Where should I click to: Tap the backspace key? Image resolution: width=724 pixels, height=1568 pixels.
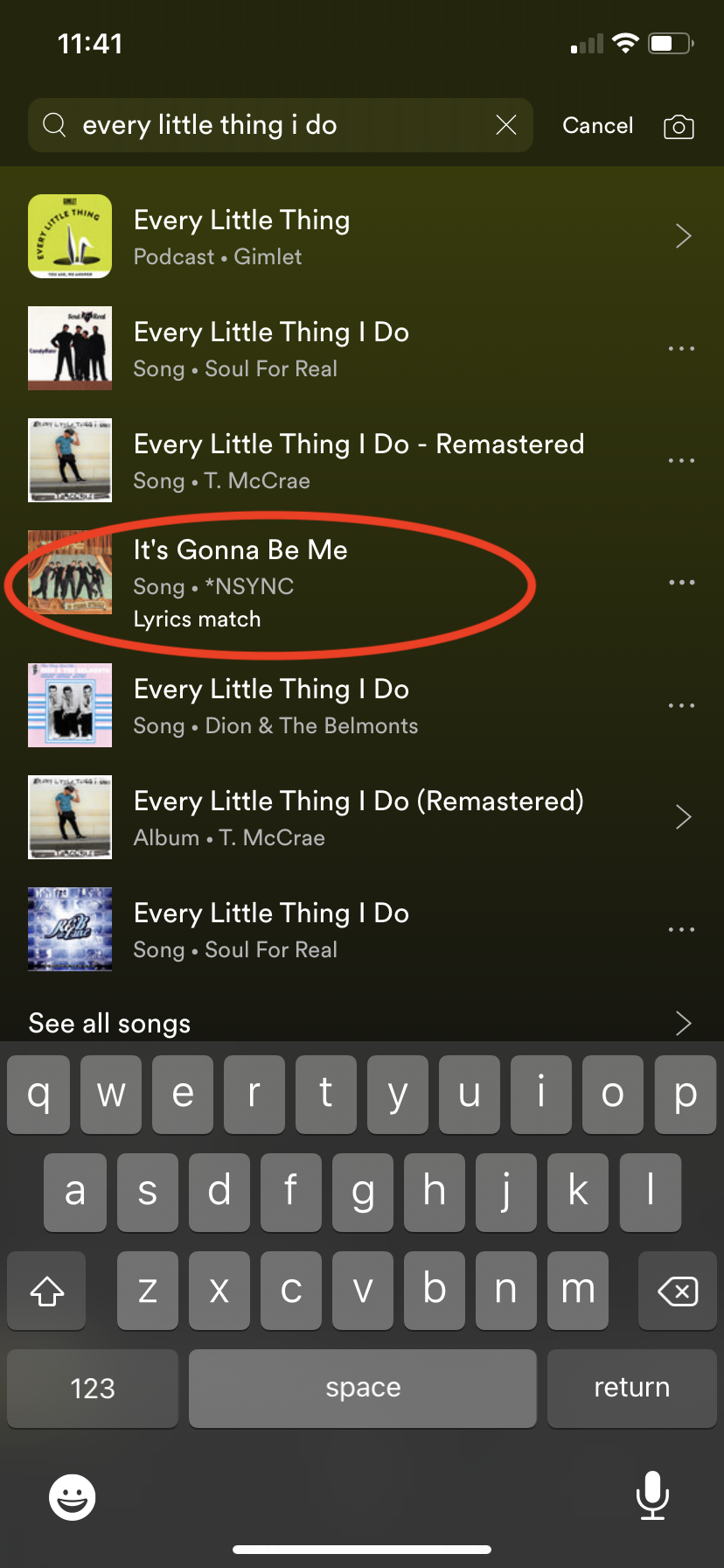pyautogui.click(x=677, y=1291)
